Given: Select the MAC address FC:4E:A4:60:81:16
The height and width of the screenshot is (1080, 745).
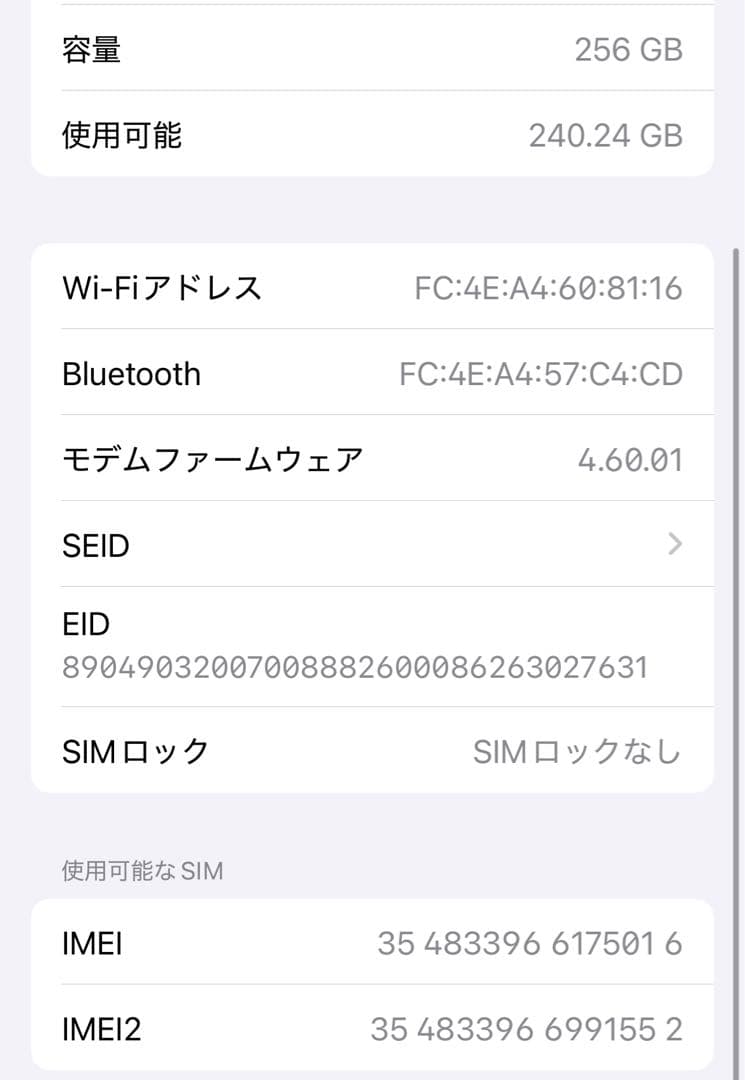Looking at the screenshot, I should [x=550, y=287].
